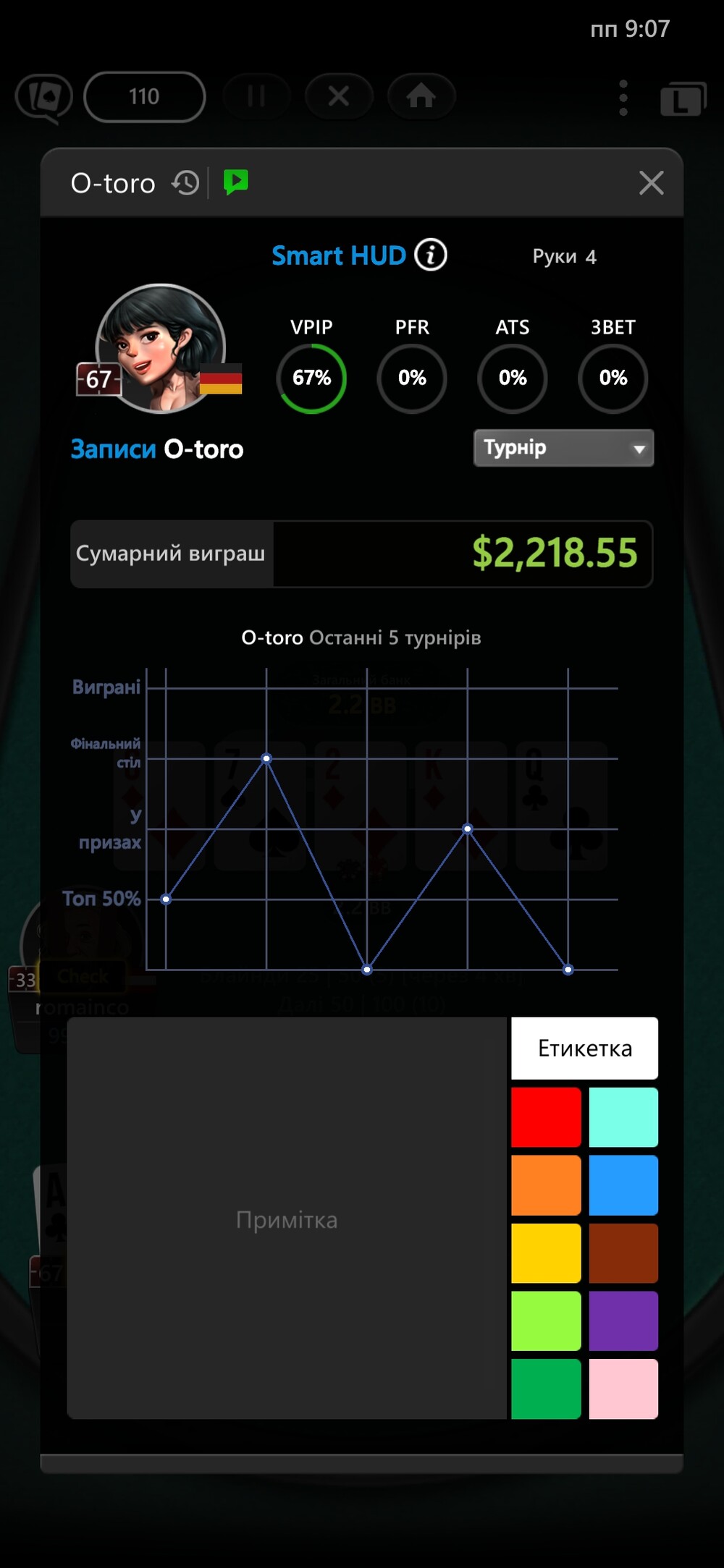
Task: Close the O-toro player panel
Action: (651, 183)
